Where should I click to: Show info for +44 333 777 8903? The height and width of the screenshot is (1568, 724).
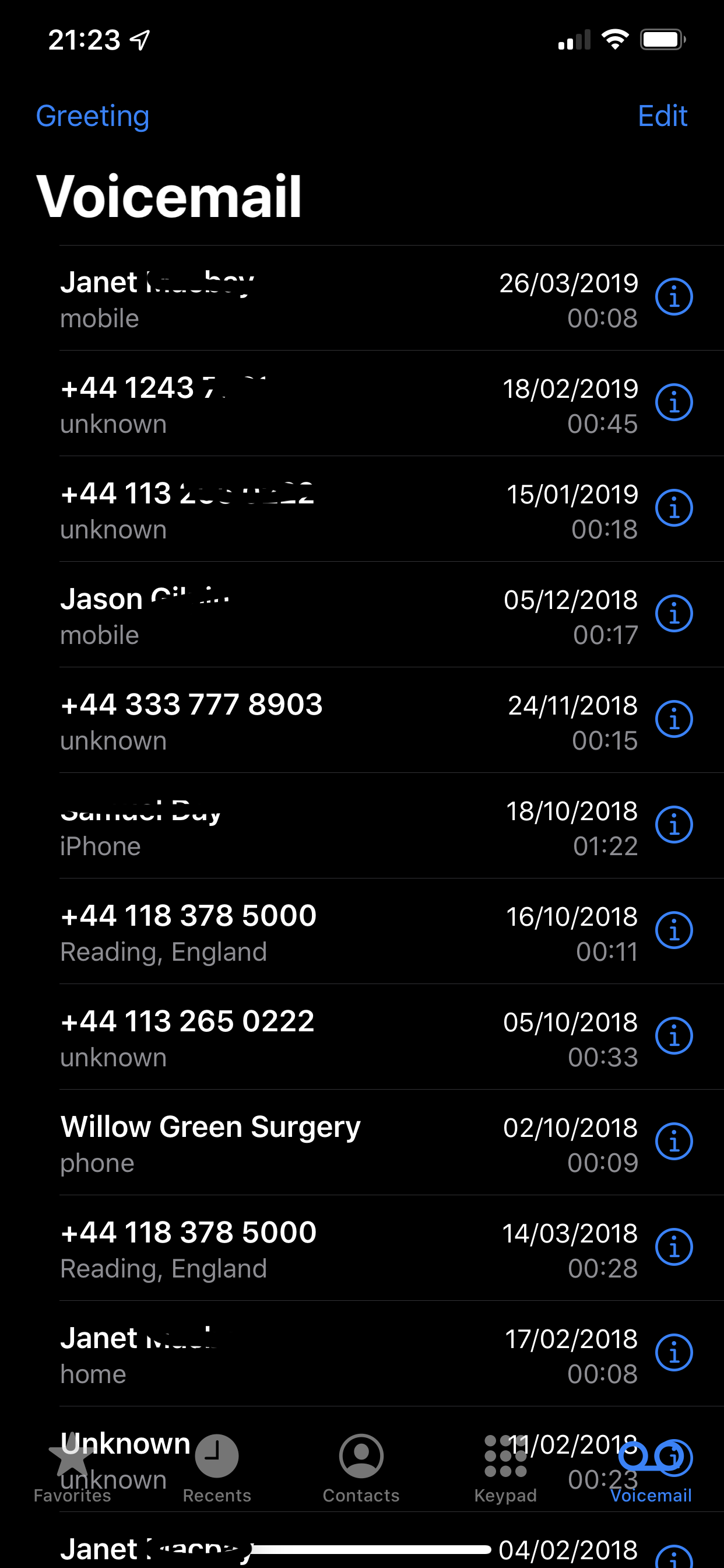[x=673, y=719]
